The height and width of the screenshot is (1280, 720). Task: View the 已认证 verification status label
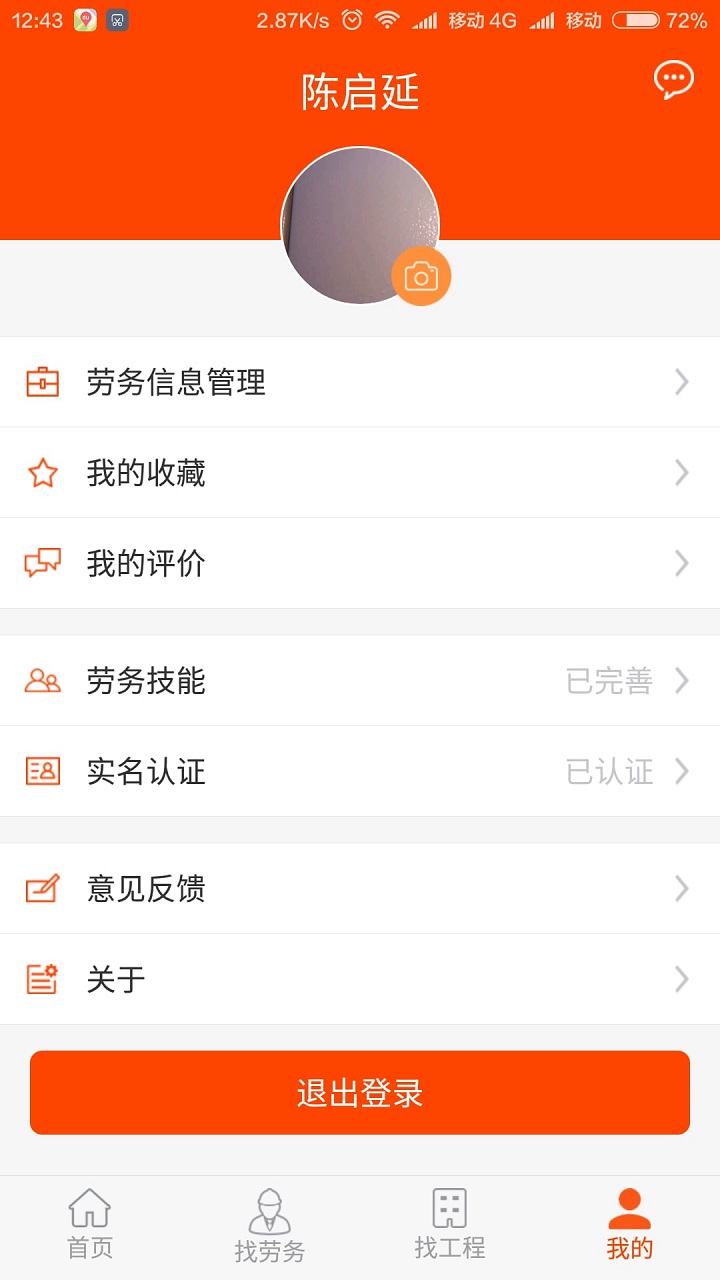pos(610,772)
